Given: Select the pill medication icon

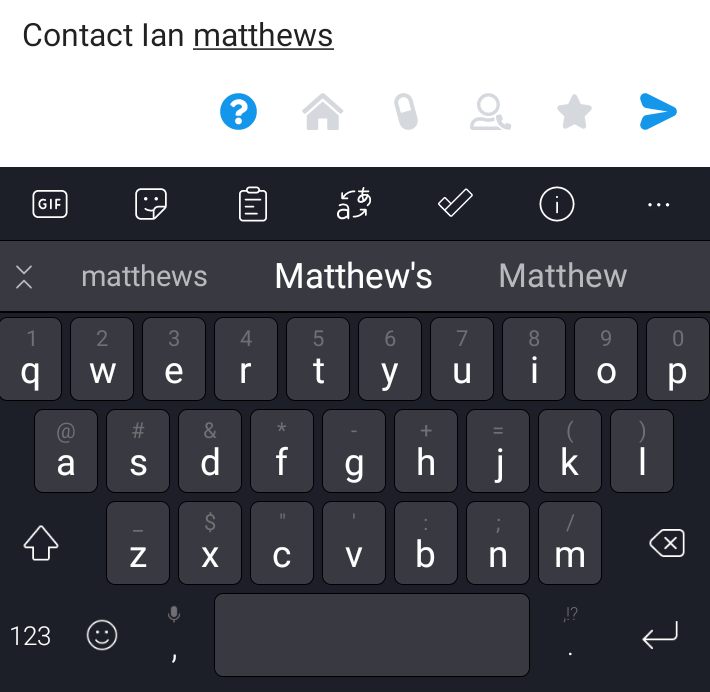Looking at the screenshot, I should coord(405,112).
